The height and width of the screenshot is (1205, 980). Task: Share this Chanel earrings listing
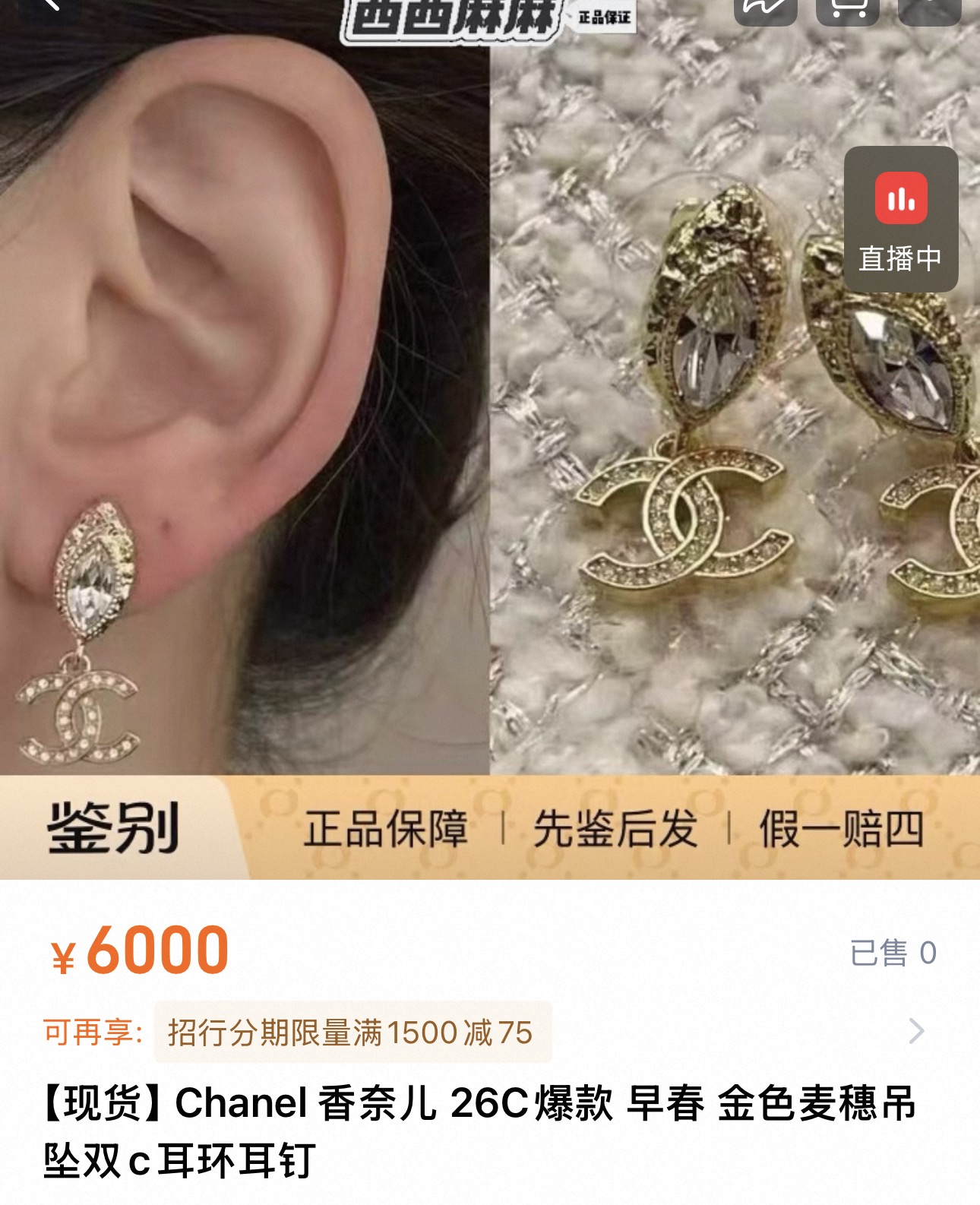pos(766,9)
